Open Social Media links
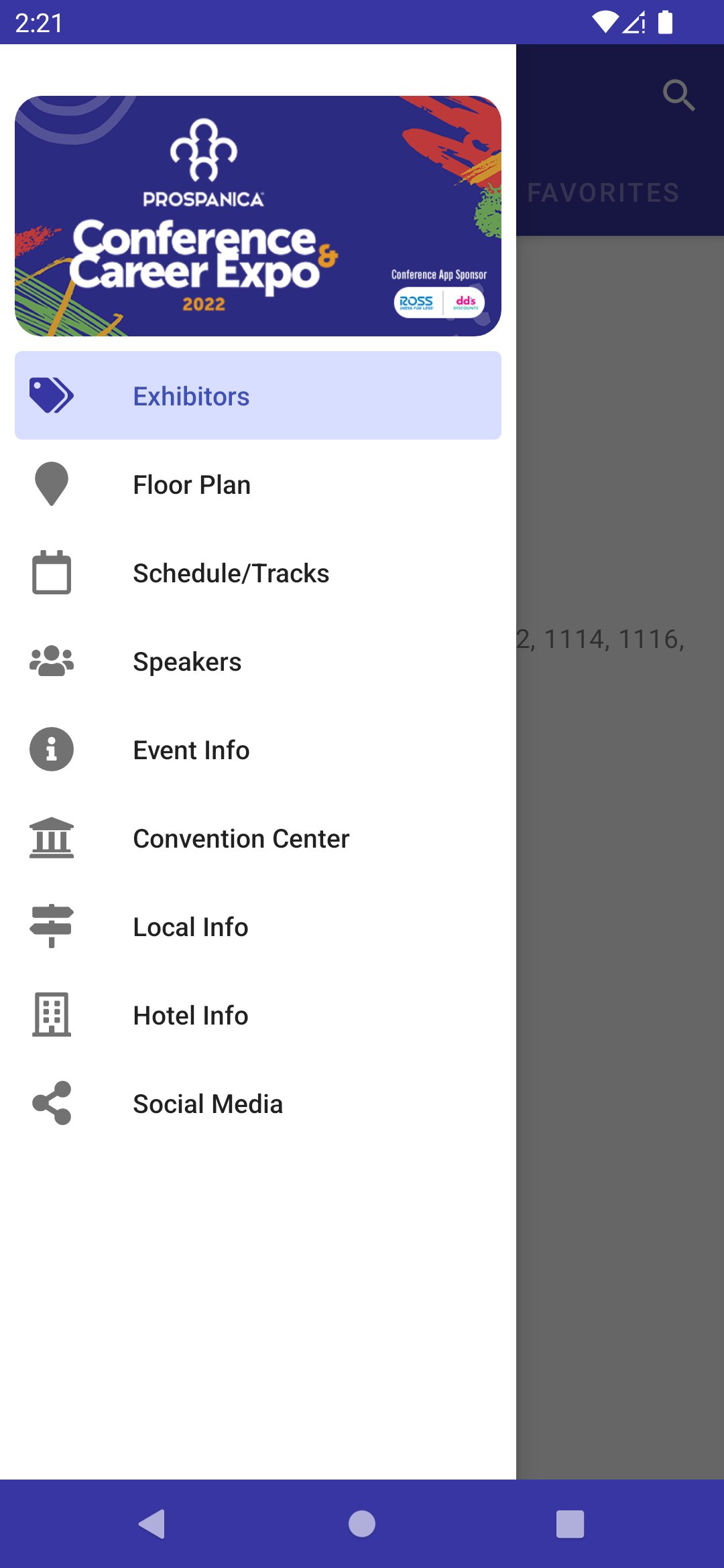This screenshot has height=1568, width=724. pos(258,1103)
